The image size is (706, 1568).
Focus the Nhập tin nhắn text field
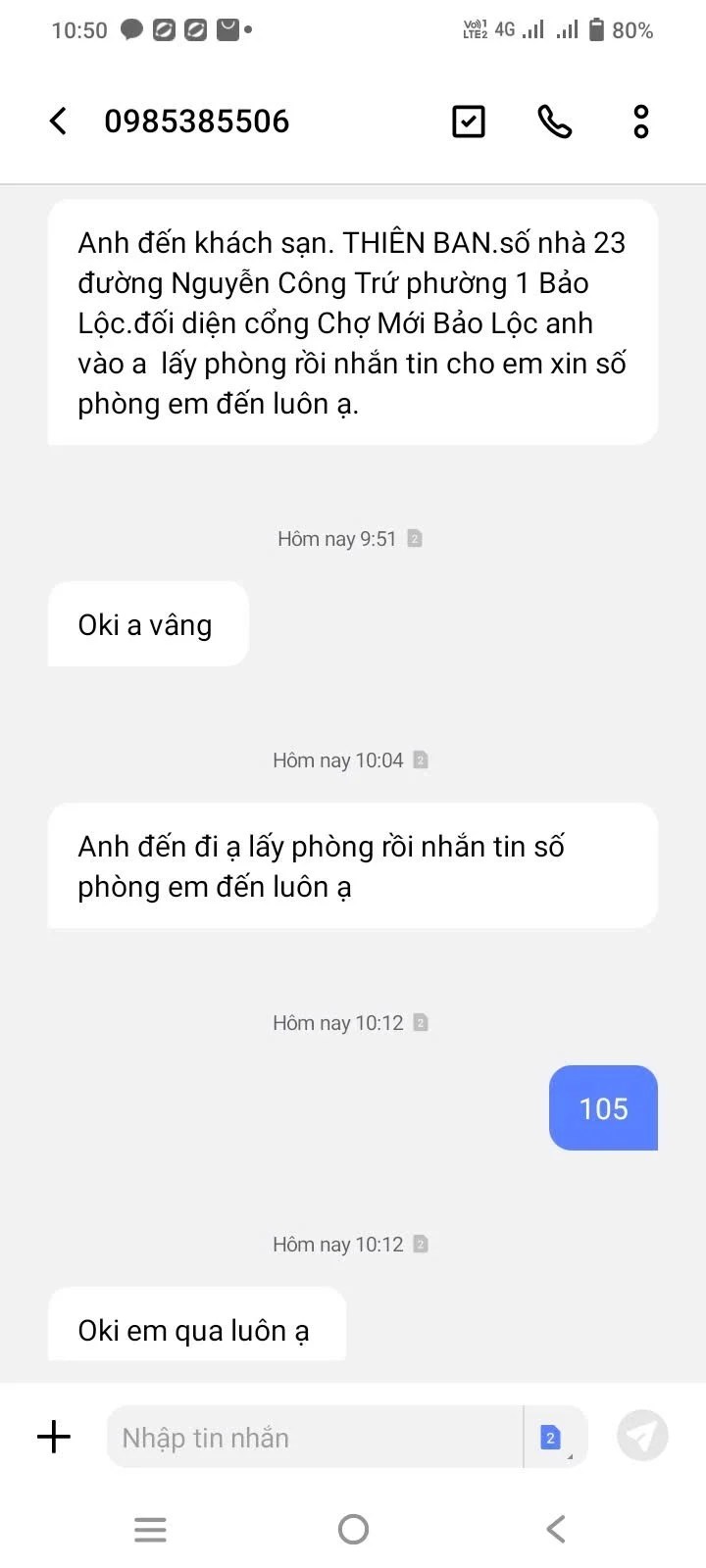(314, 1438)
